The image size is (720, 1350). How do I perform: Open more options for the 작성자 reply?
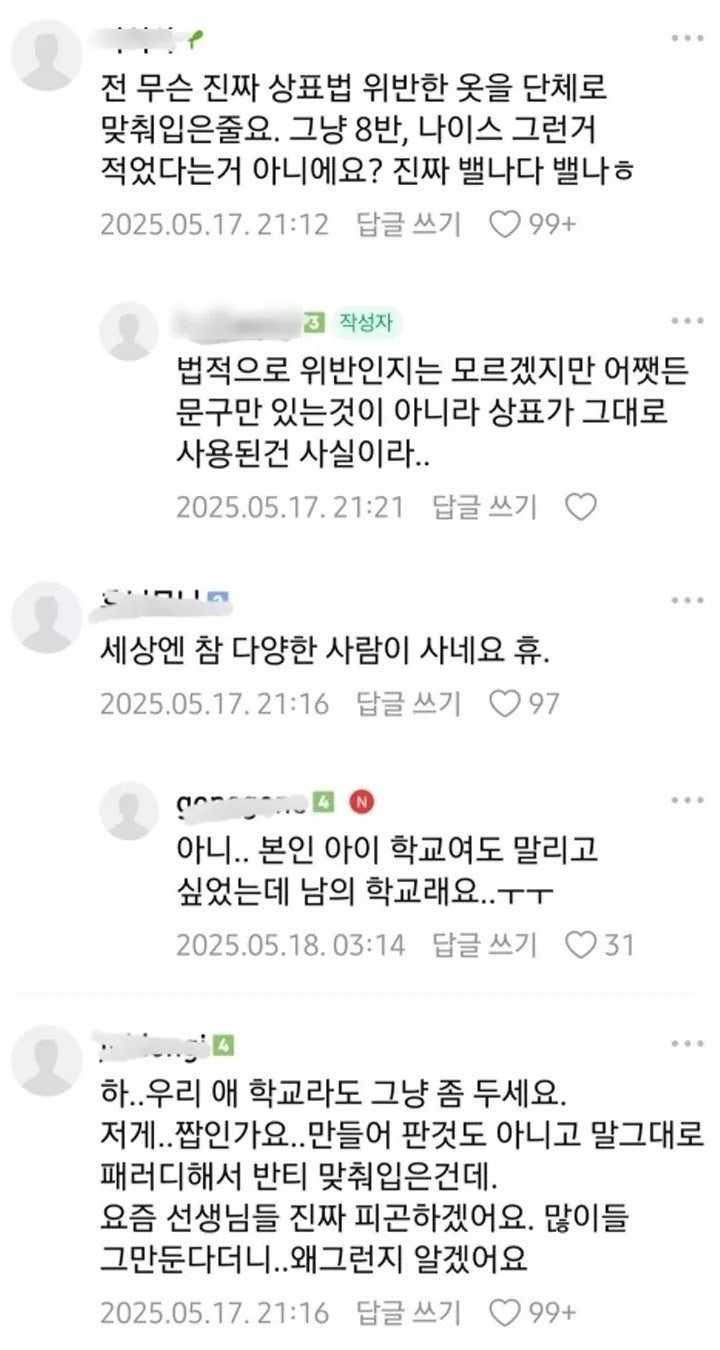pos(687,321)
